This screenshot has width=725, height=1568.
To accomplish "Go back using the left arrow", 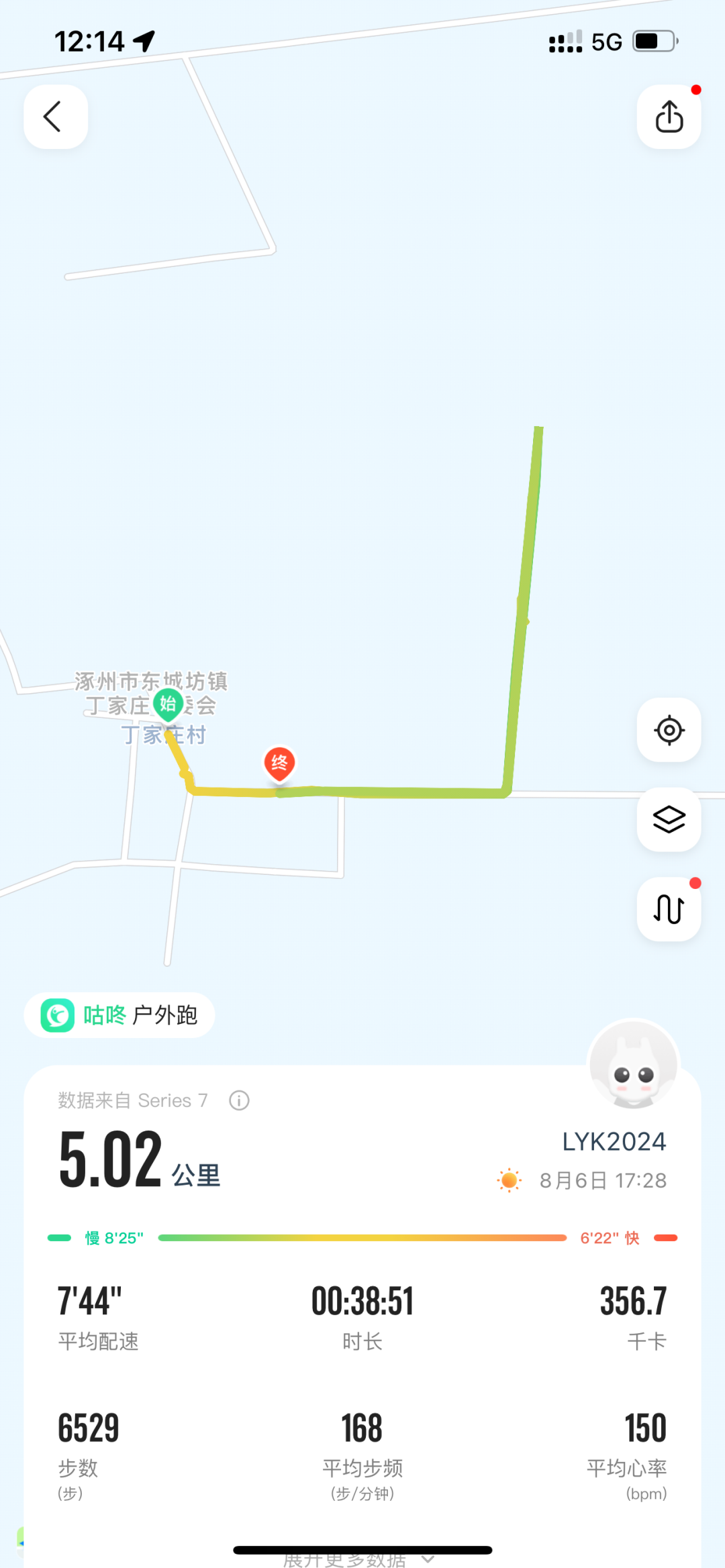I will 55,117.
